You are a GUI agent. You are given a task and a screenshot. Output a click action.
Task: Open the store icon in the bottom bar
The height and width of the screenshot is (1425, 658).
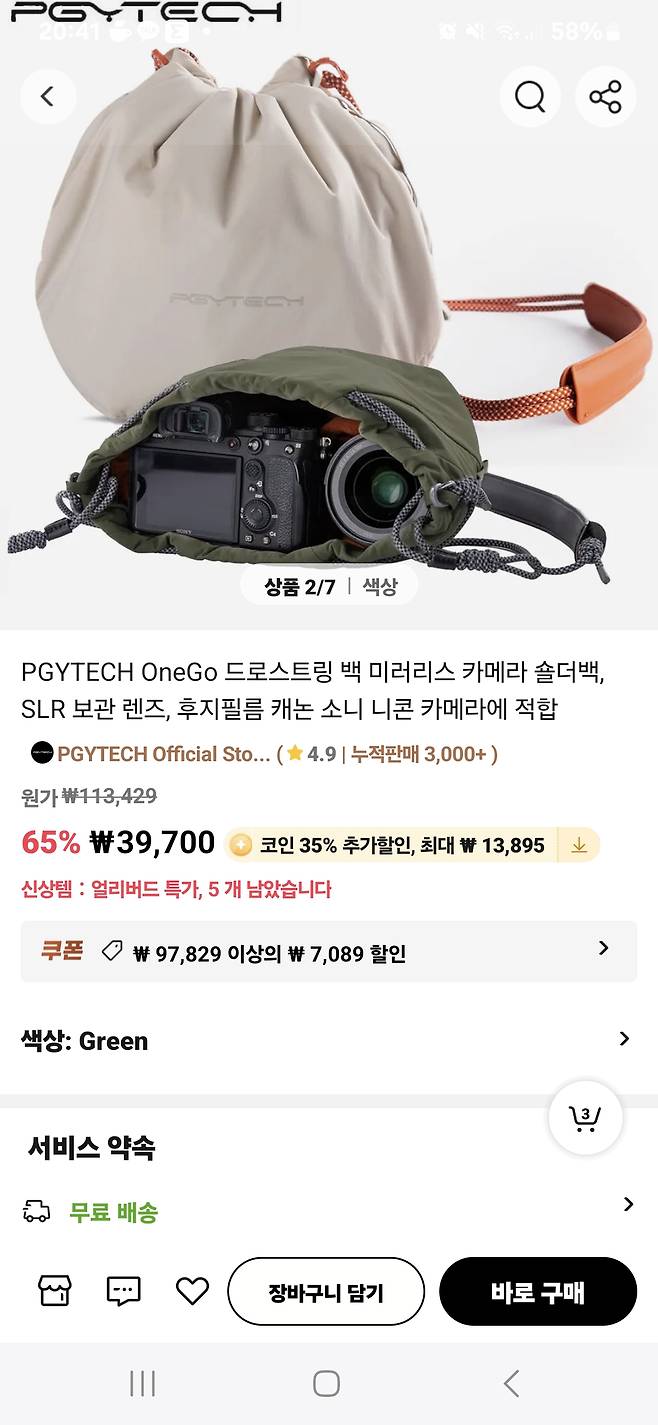(55, 1291)
